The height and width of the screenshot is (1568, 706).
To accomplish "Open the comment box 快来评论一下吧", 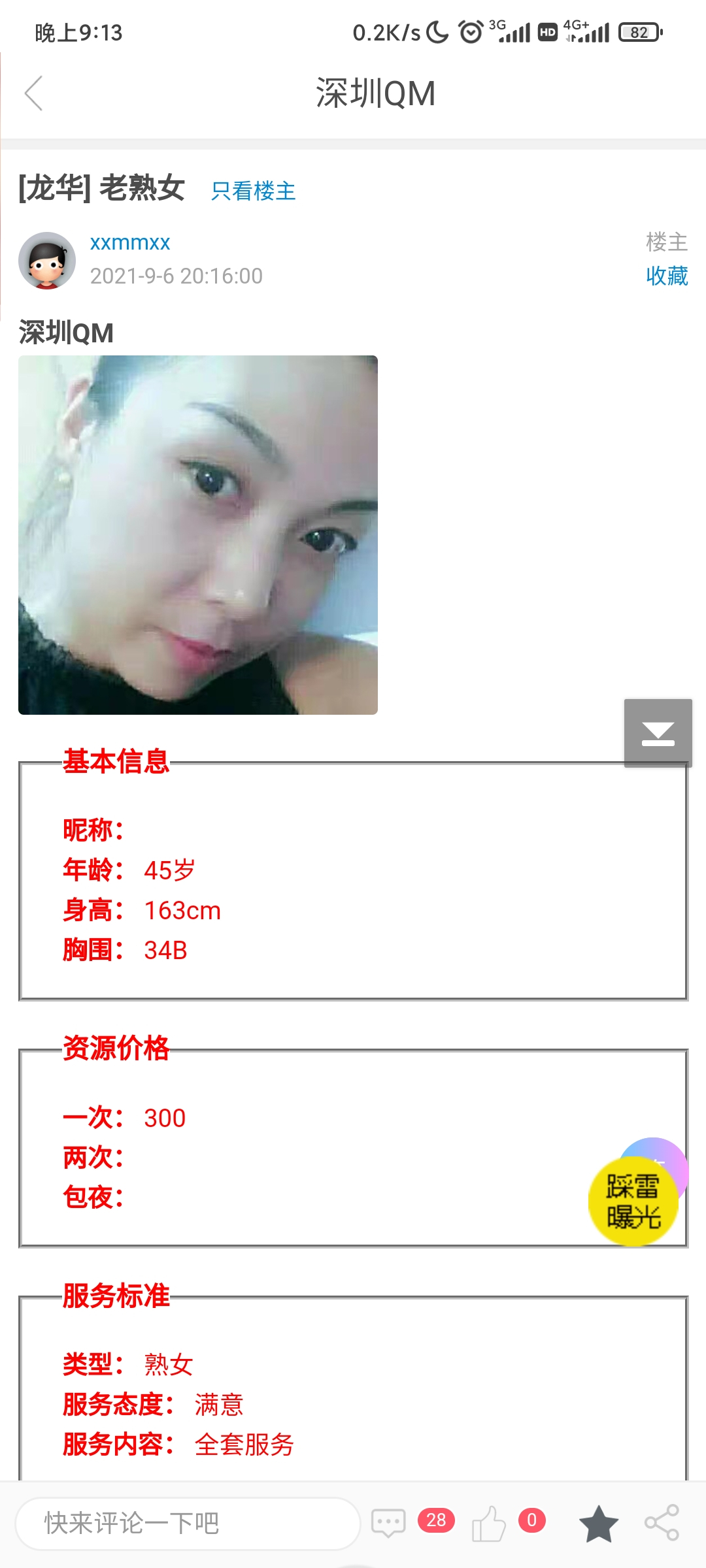I will click(188, 1523).
